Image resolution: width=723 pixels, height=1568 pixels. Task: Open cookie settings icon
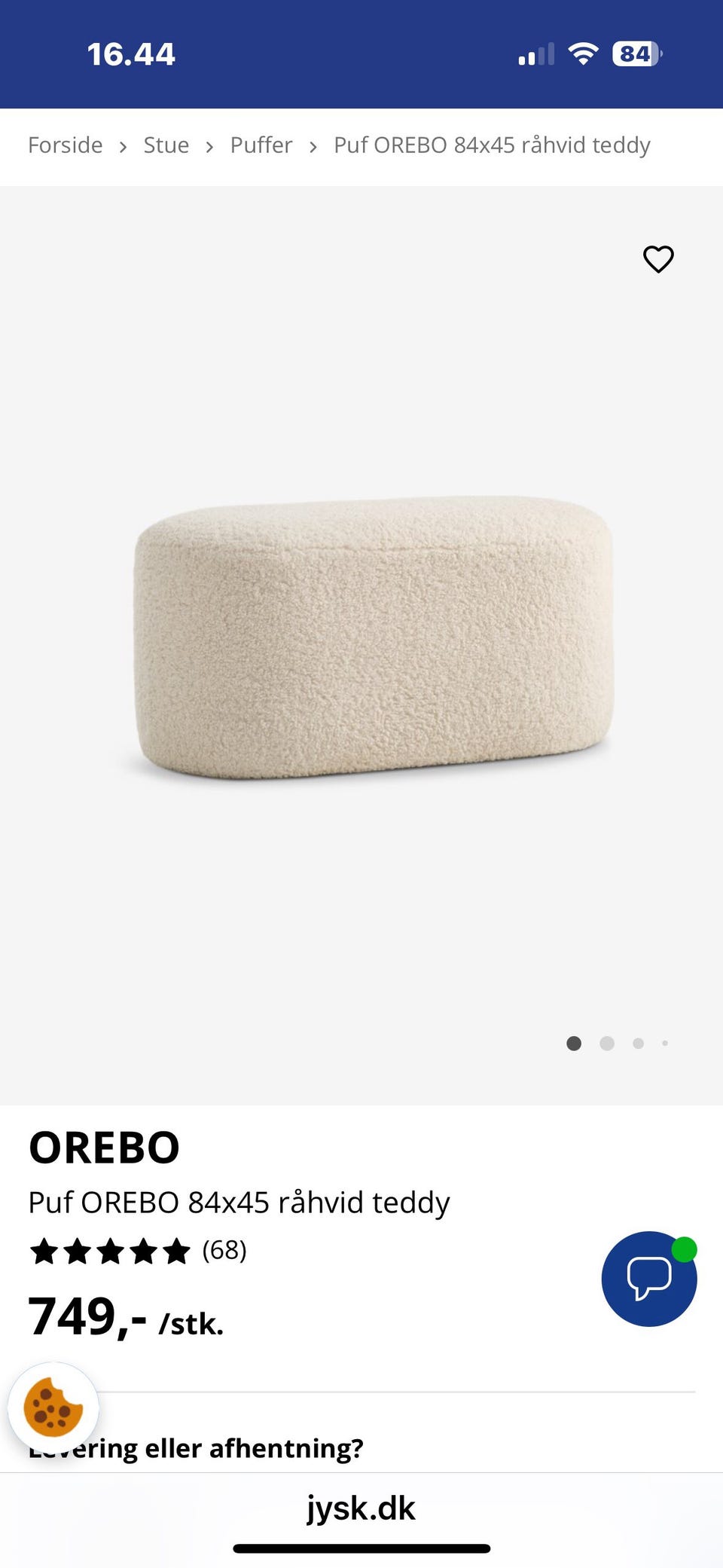pyautogui.click(x=53, y=1408)
